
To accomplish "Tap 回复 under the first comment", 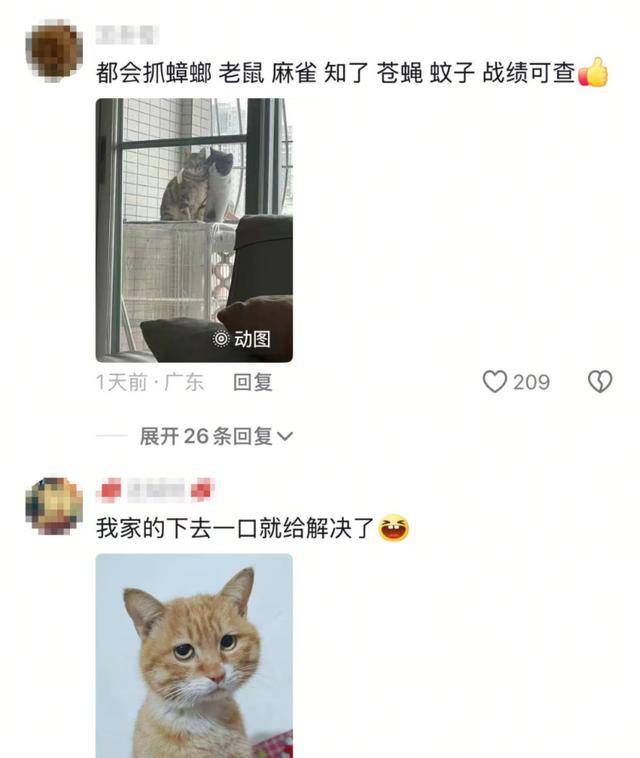I will coord(253,382).
